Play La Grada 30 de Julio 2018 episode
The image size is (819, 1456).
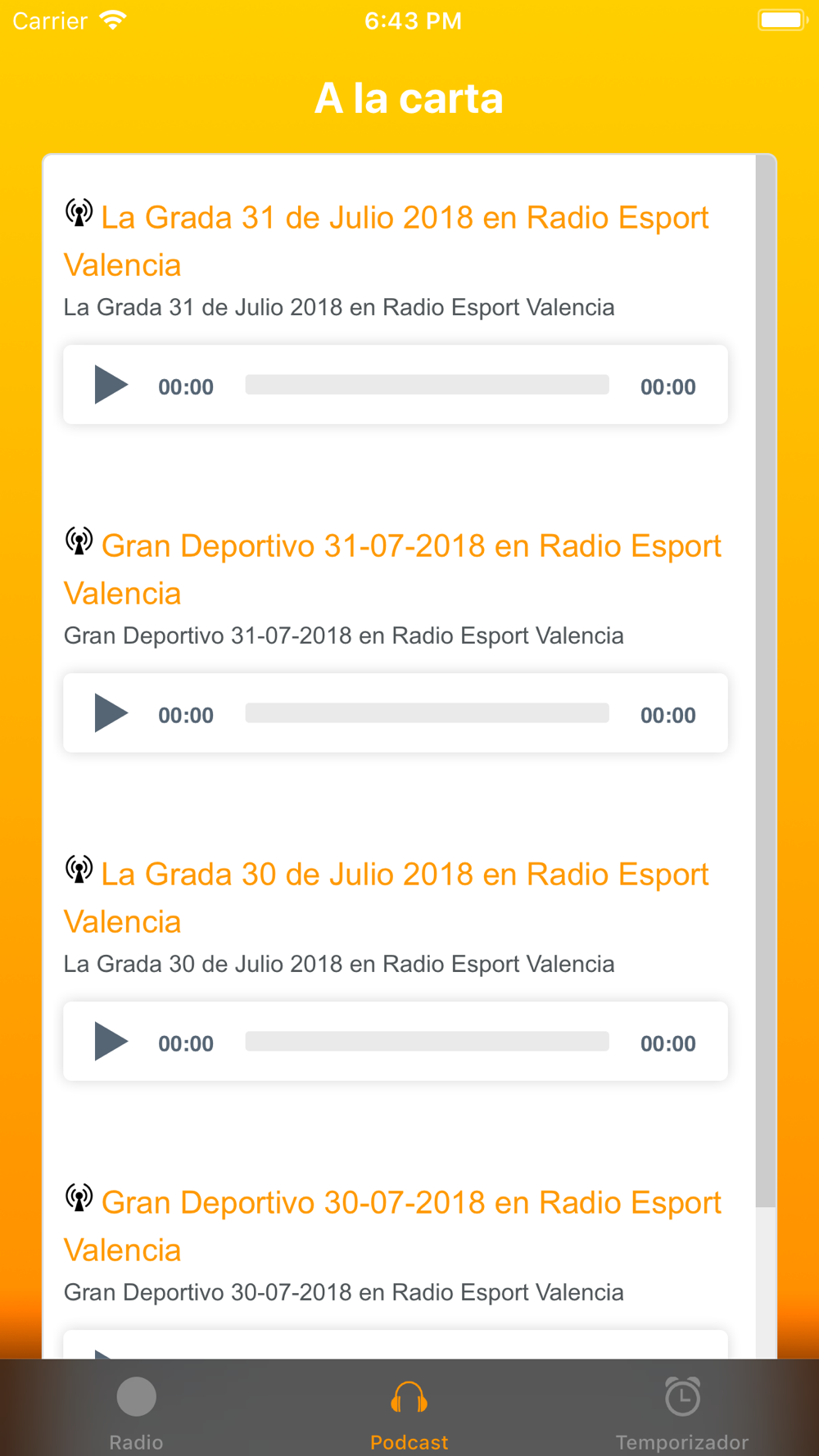pos(111,1042)
